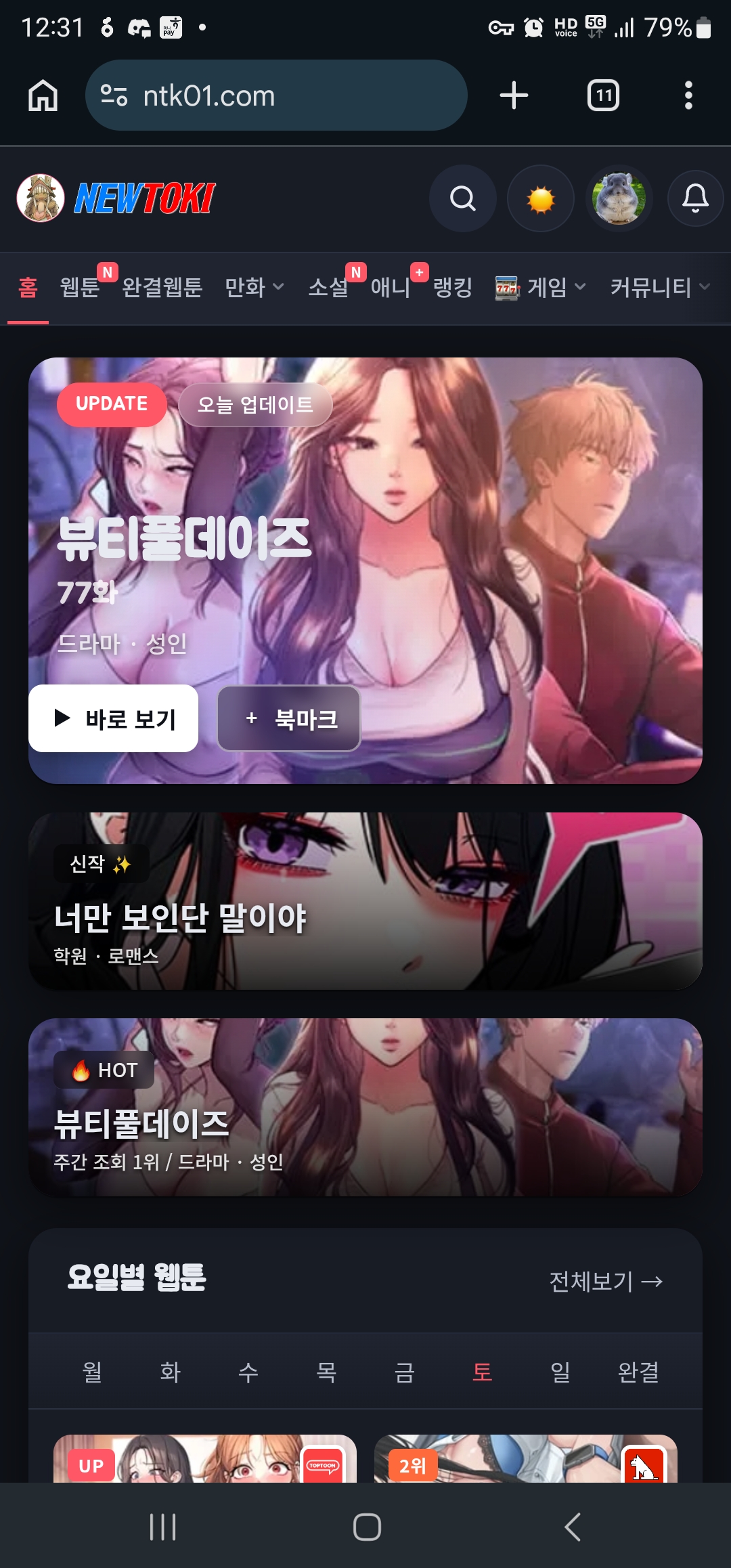Viewport: 731px width, 1568px height.
Task: Expand the 게임 dropdown menu
Action: pos(541,287)
